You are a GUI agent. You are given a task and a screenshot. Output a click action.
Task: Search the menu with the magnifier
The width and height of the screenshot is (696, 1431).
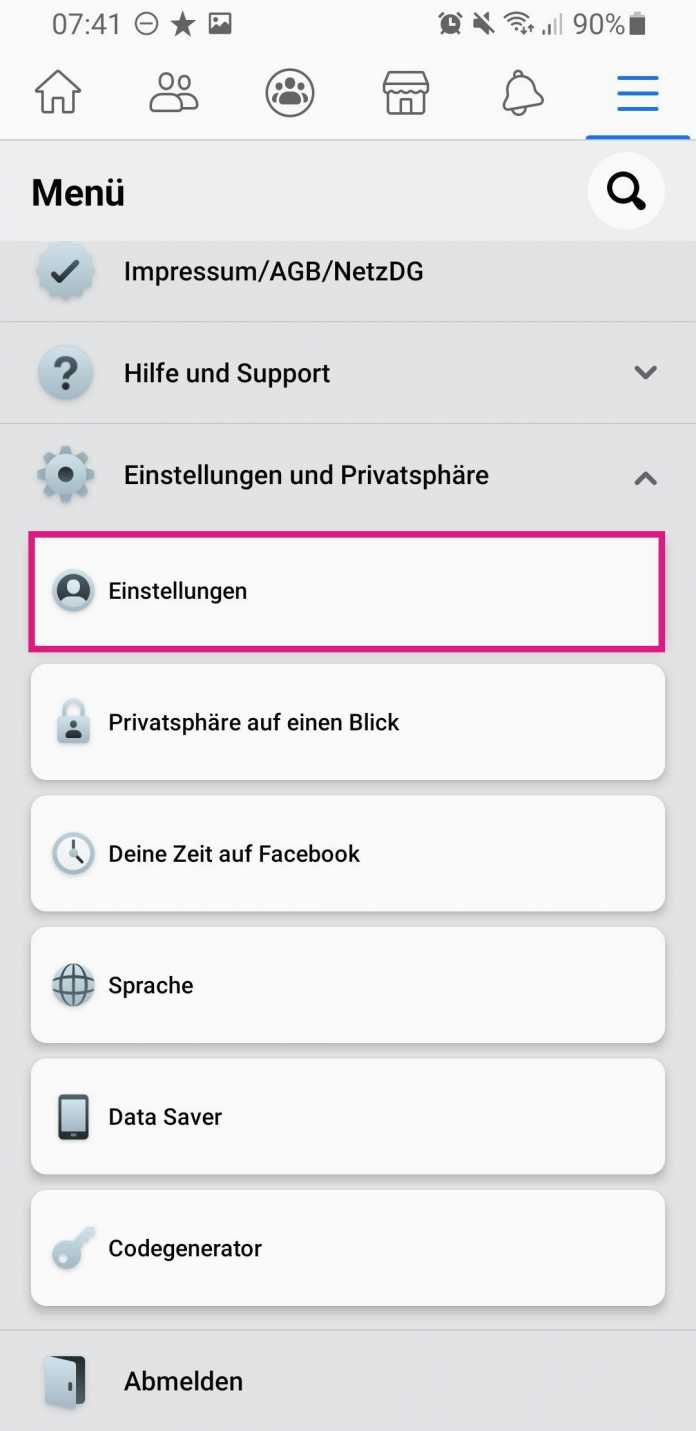(x=626, y=191)
